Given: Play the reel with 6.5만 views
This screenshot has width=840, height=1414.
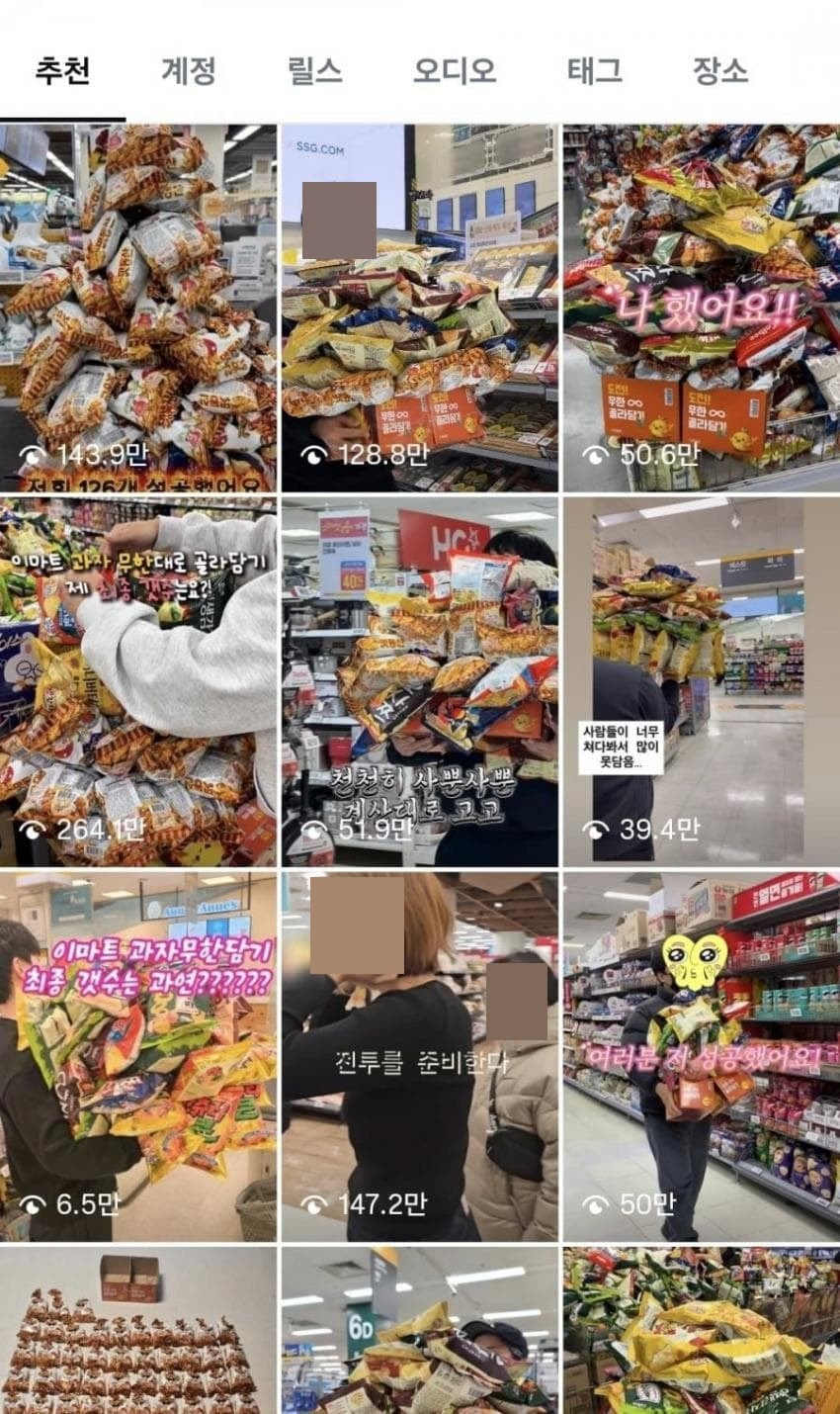Looking at the screenshot, I should click(138, 1056).
